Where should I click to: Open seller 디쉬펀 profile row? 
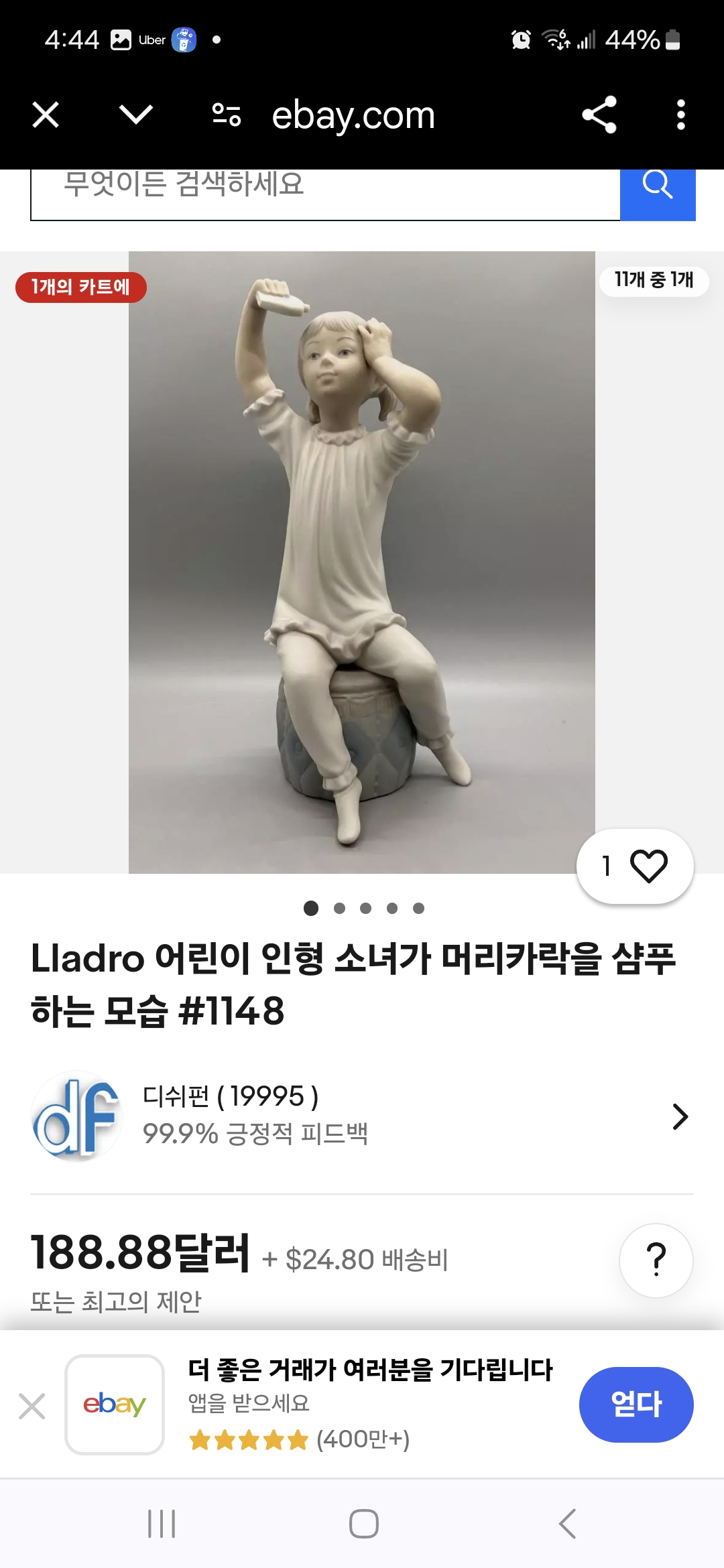tap(362, 1116)
